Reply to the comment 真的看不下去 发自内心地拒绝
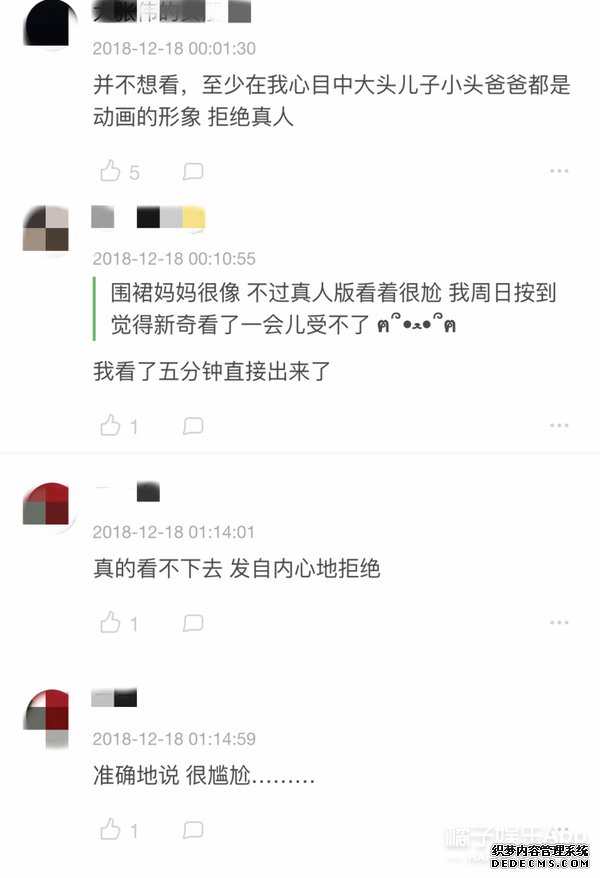Screen dimensions: 600x878 click(x=193, y=623)
